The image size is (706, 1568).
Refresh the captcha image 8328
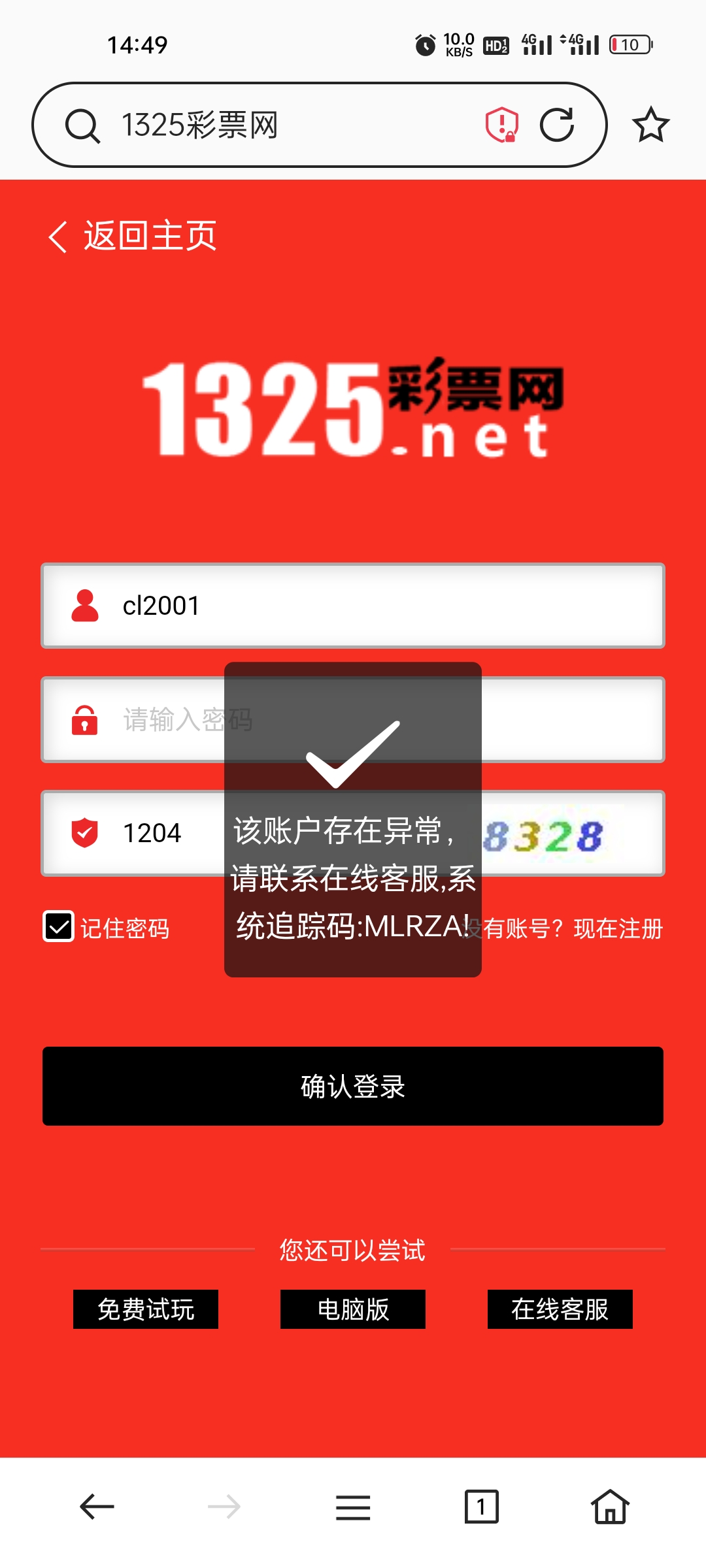point(548,836)
